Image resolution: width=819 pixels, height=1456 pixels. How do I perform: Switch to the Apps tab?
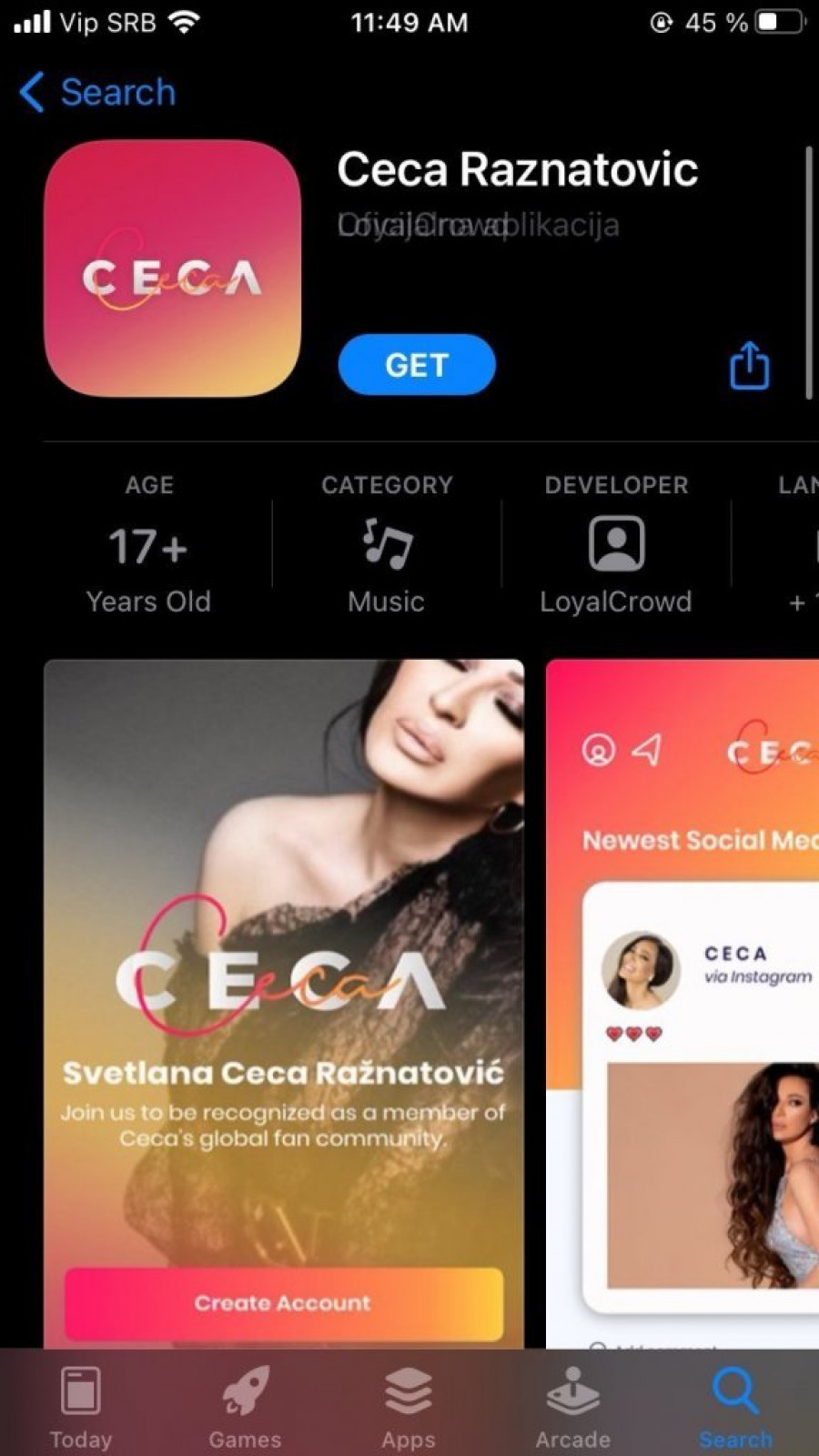tap(409, 1406)
